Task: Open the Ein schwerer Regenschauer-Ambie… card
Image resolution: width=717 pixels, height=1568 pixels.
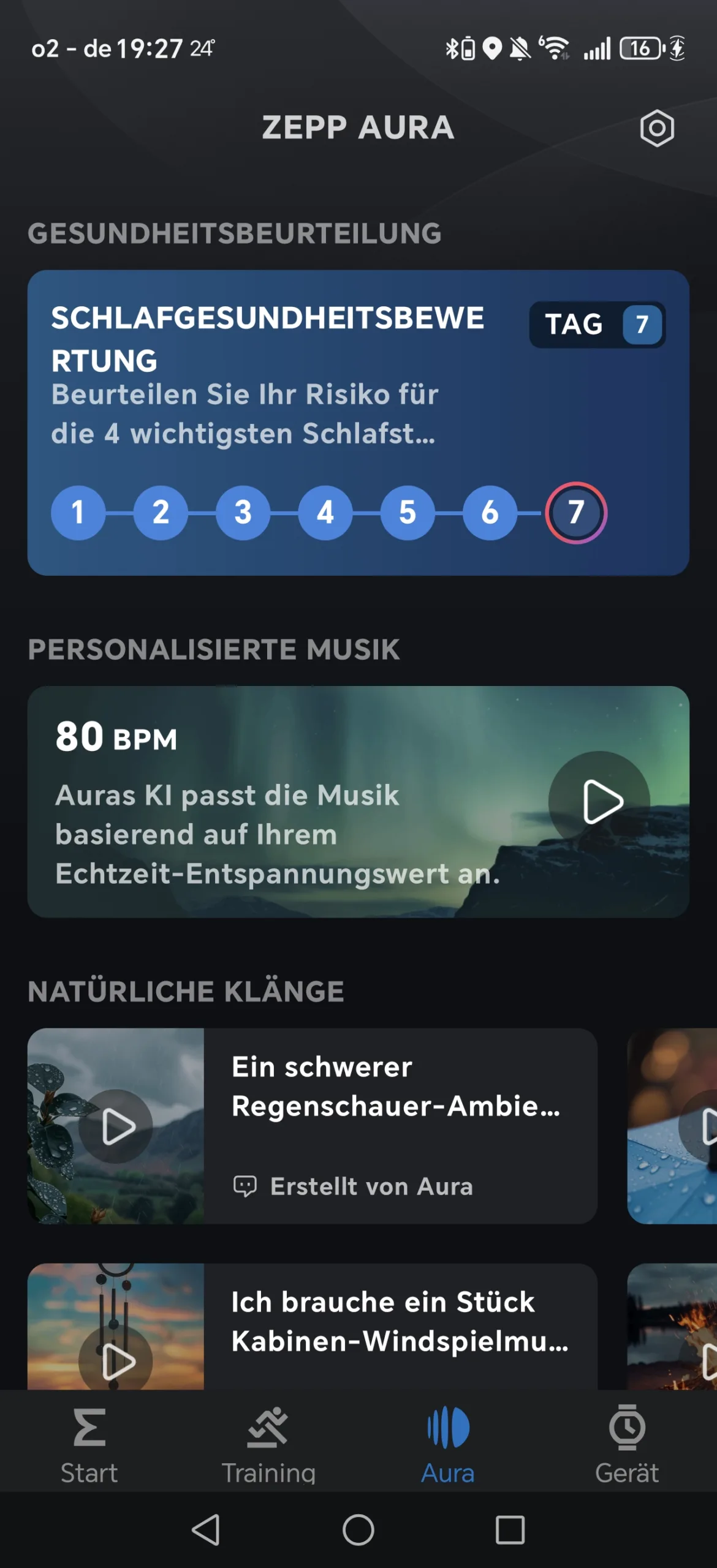Action: tap(313, 1126)
